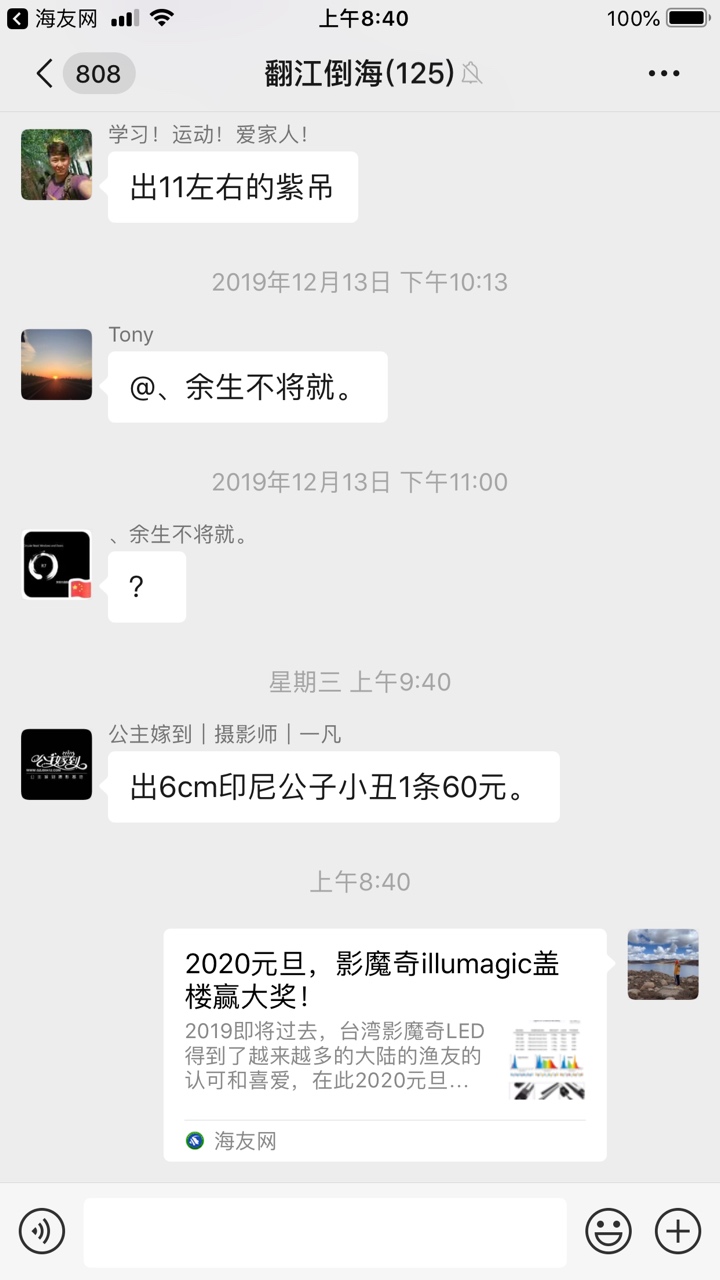View Tony's profile avatar
This screenshot has height=1280, width=720.
click(x=57, y=365)
